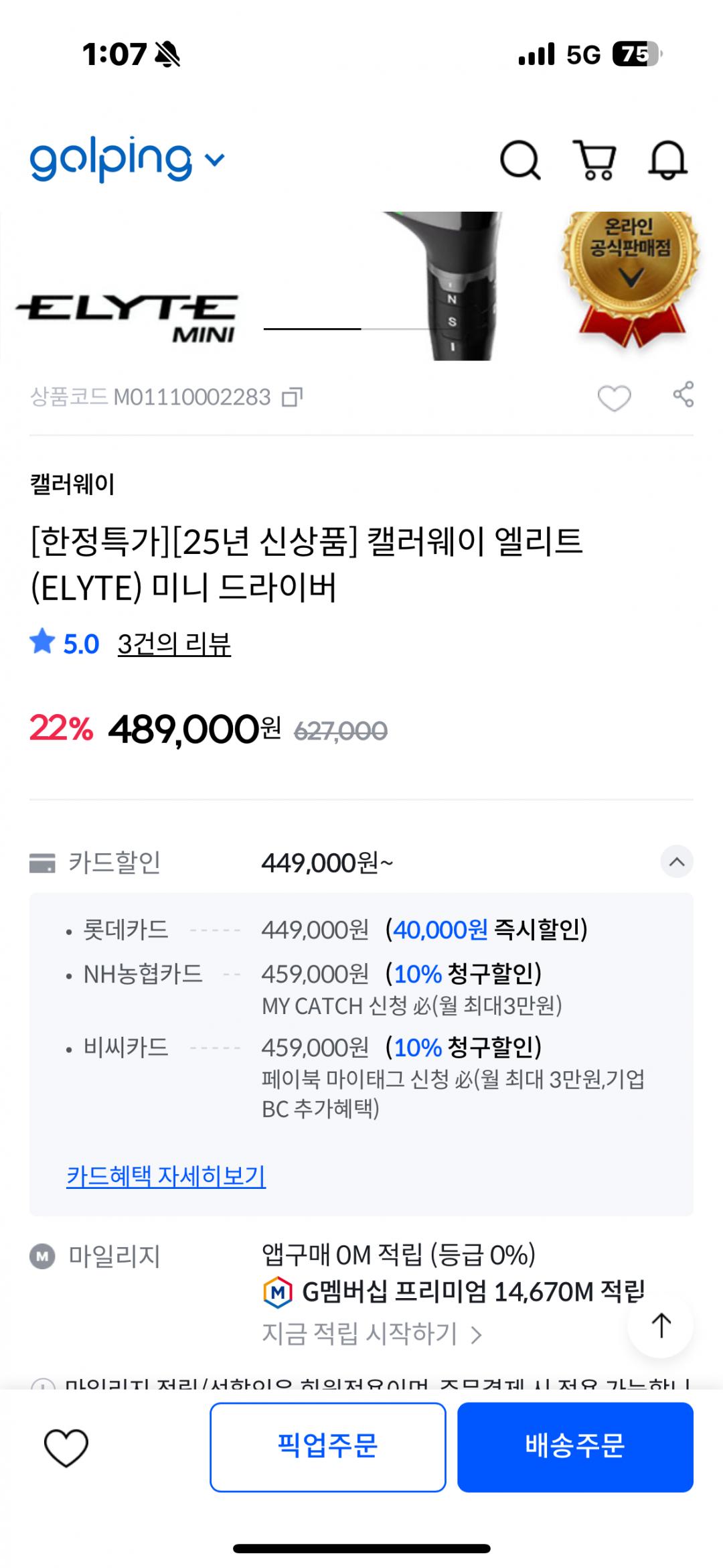The width and height of the screenshot is (723, 1568).
Task: Like the product with the small heart
Action: (614, 397)
